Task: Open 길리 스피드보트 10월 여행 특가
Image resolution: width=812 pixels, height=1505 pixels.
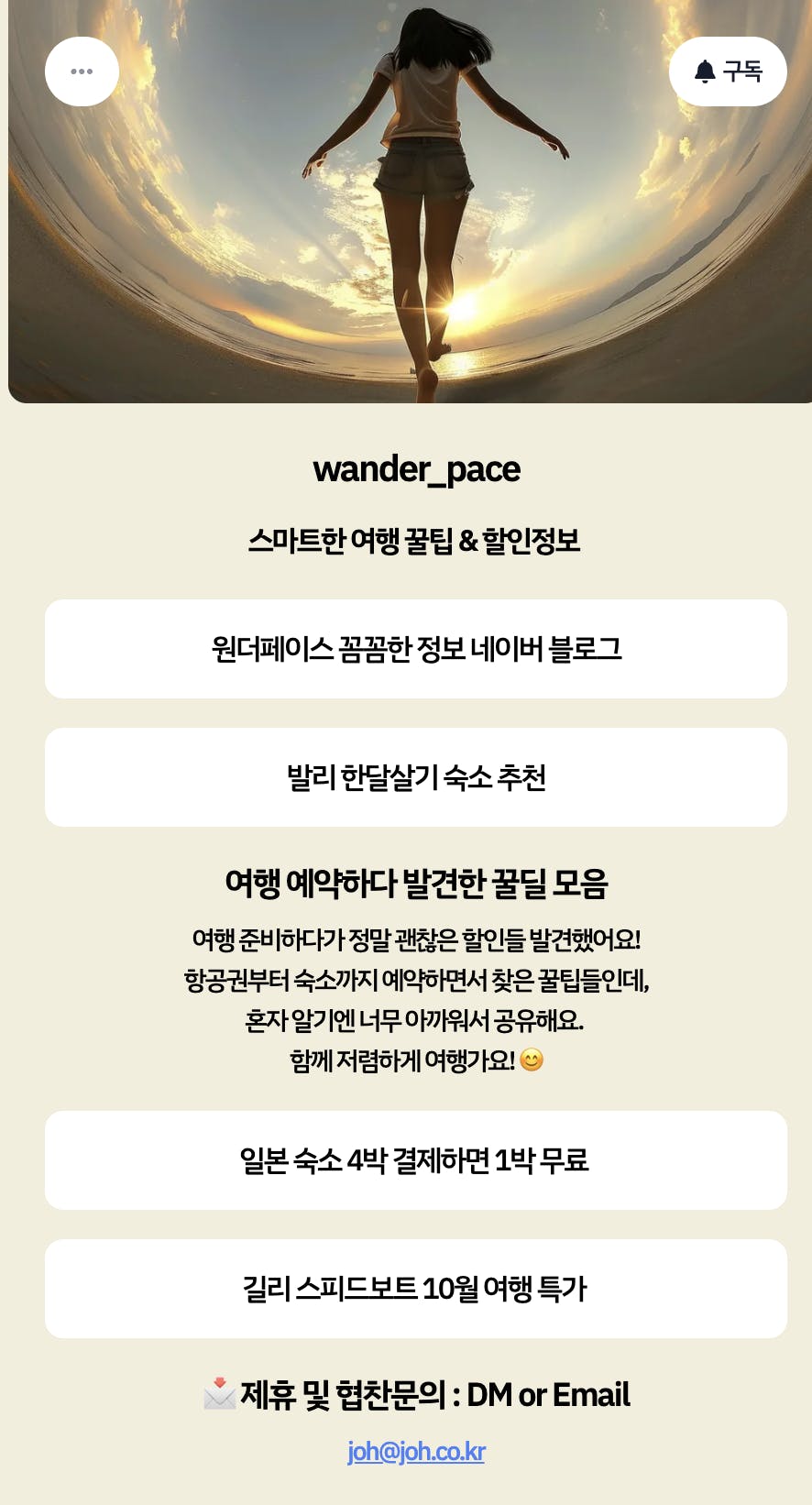Action: click(416, 1289)
